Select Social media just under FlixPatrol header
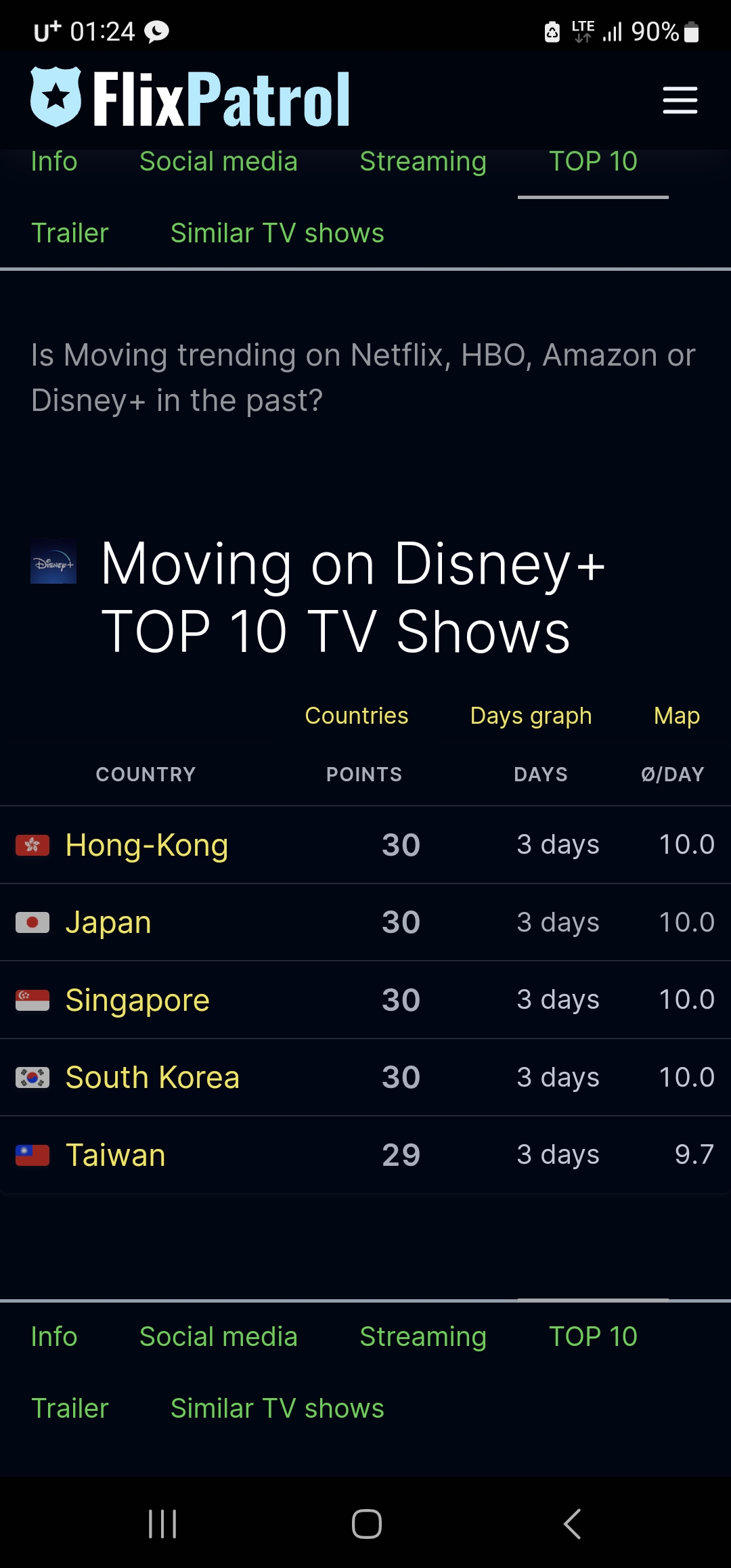Screen dimensions: 731x1568 (218, 162)
